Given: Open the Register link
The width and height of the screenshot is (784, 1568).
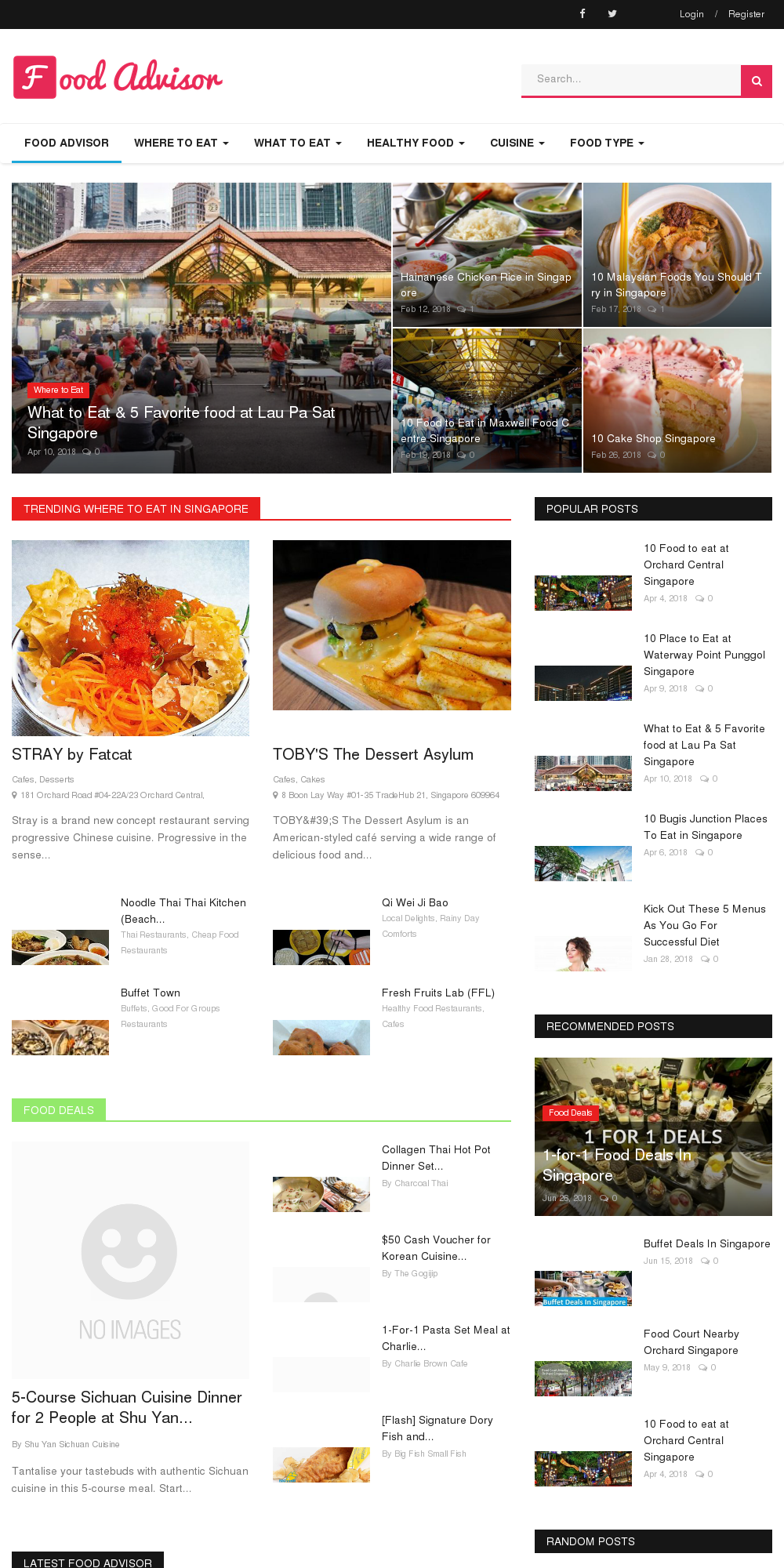Looking at the screenshot, I should 746,14.
